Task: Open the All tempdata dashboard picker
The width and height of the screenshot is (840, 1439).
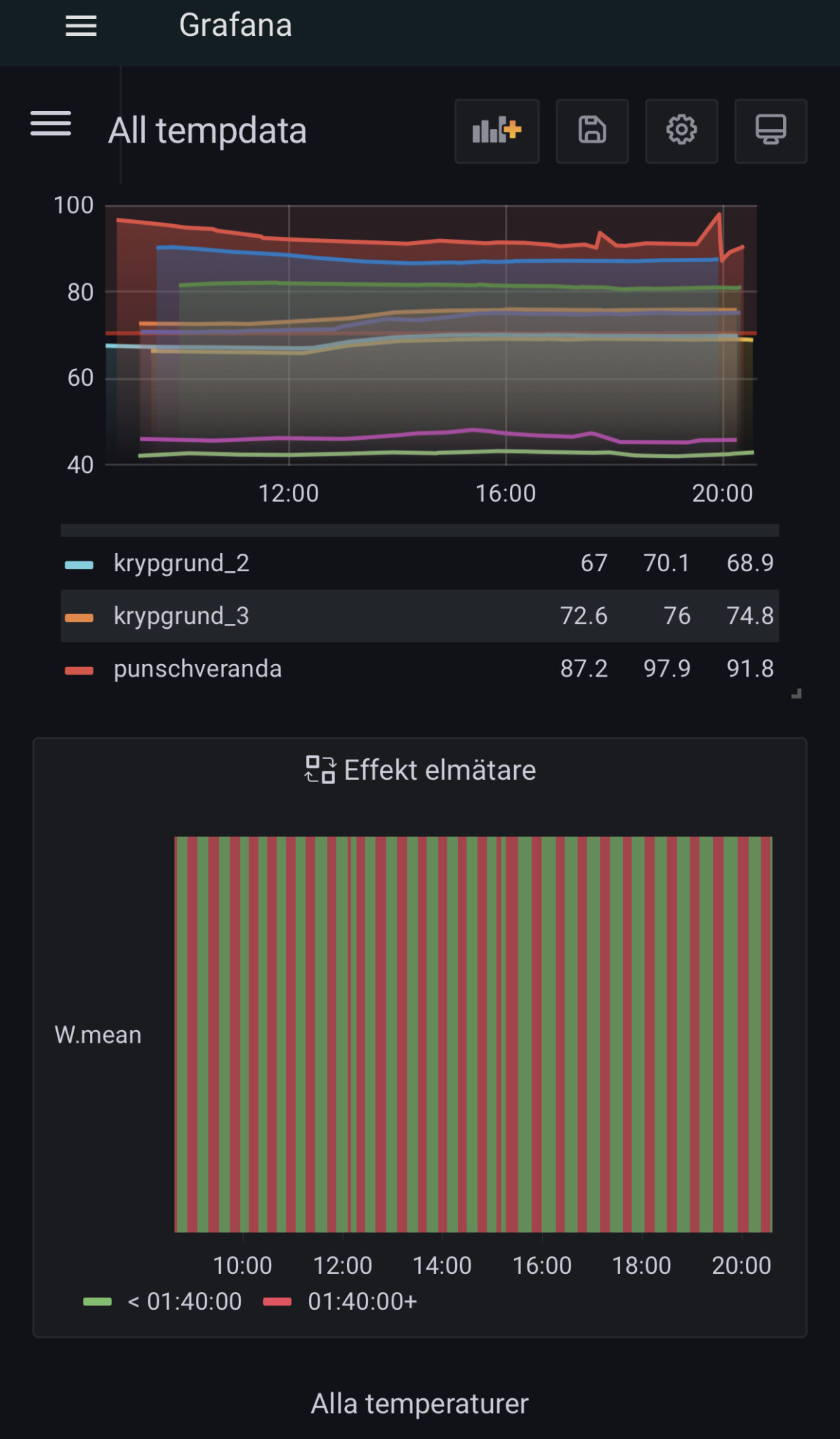Action: coord(207,131)
